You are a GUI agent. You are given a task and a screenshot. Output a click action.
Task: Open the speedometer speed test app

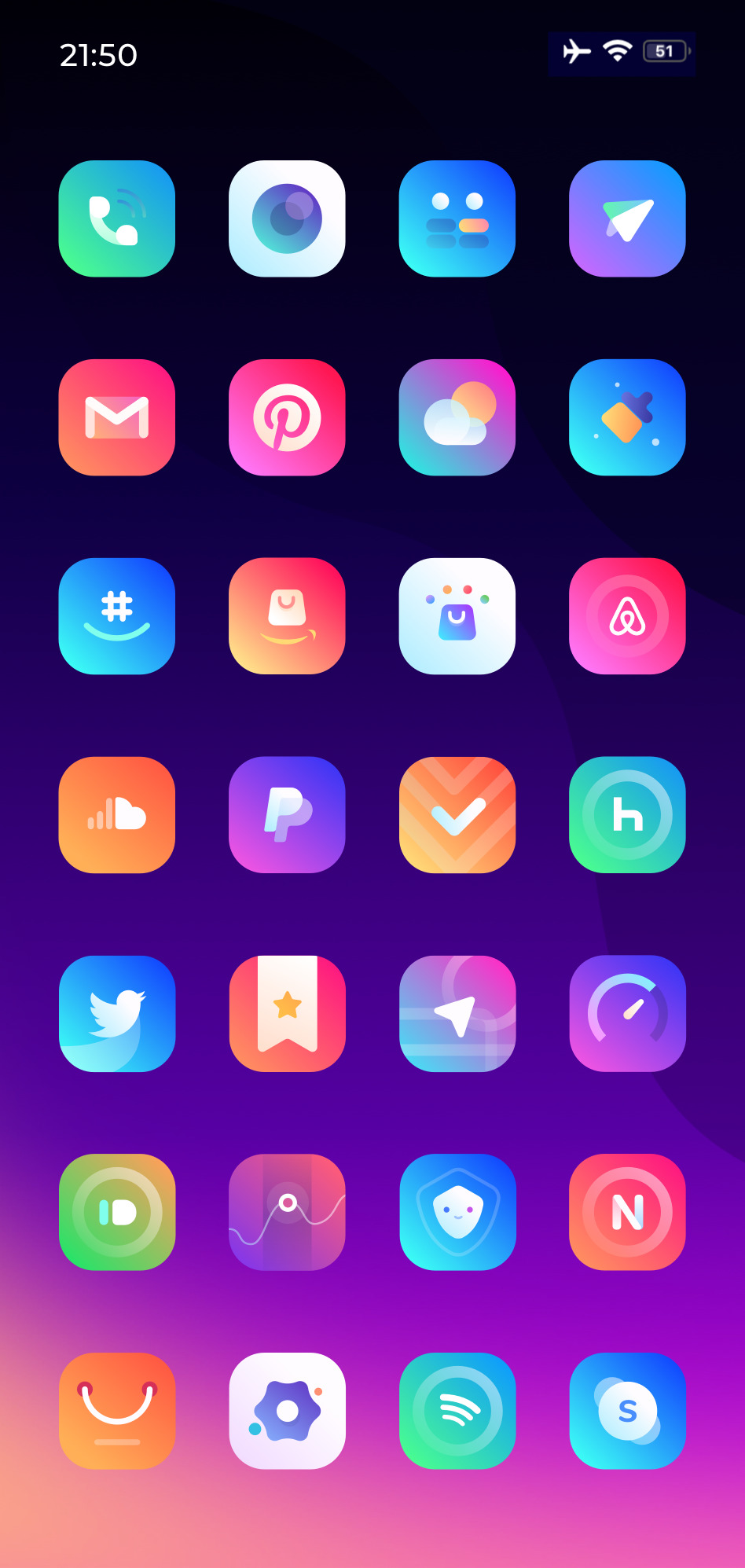[627, 1014]
